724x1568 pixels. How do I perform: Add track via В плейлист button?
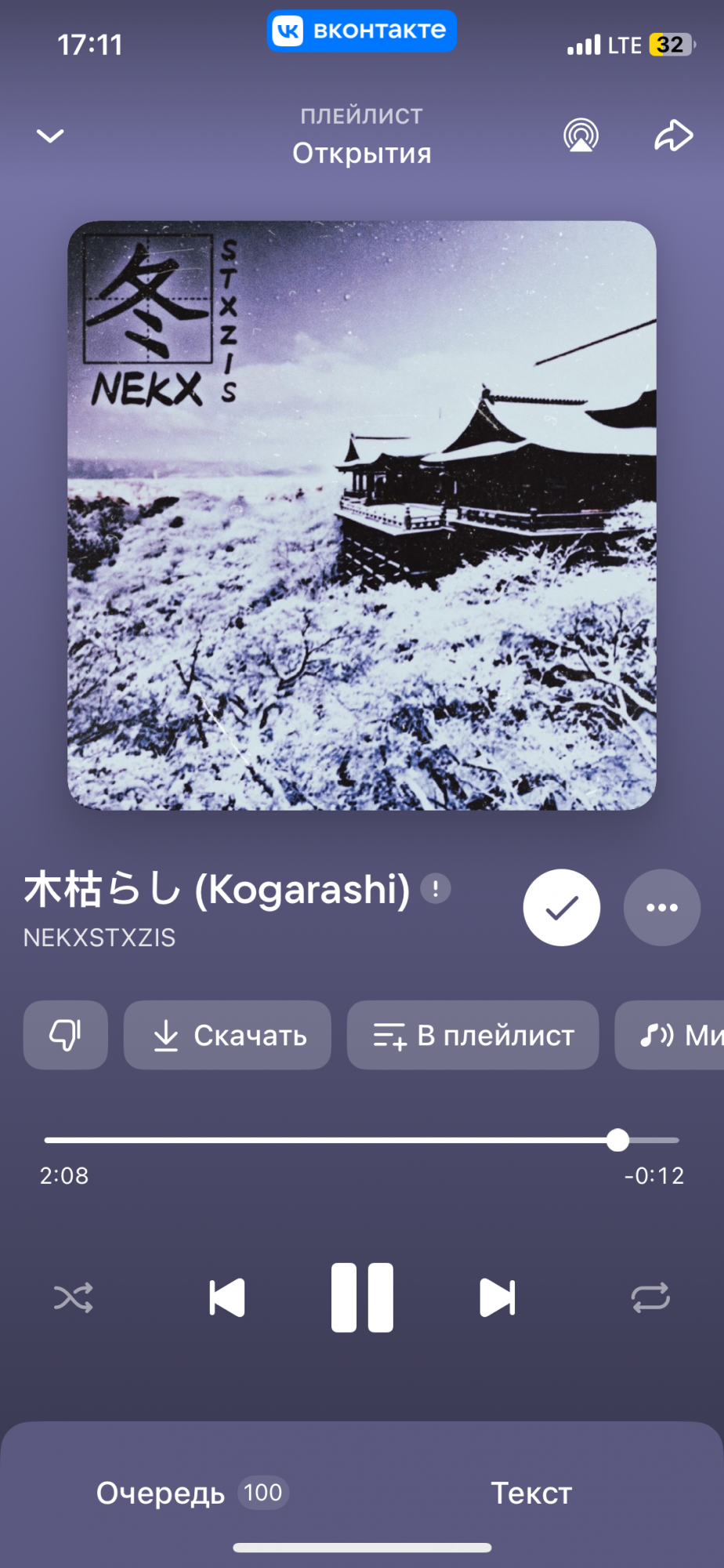[472, 1035]
